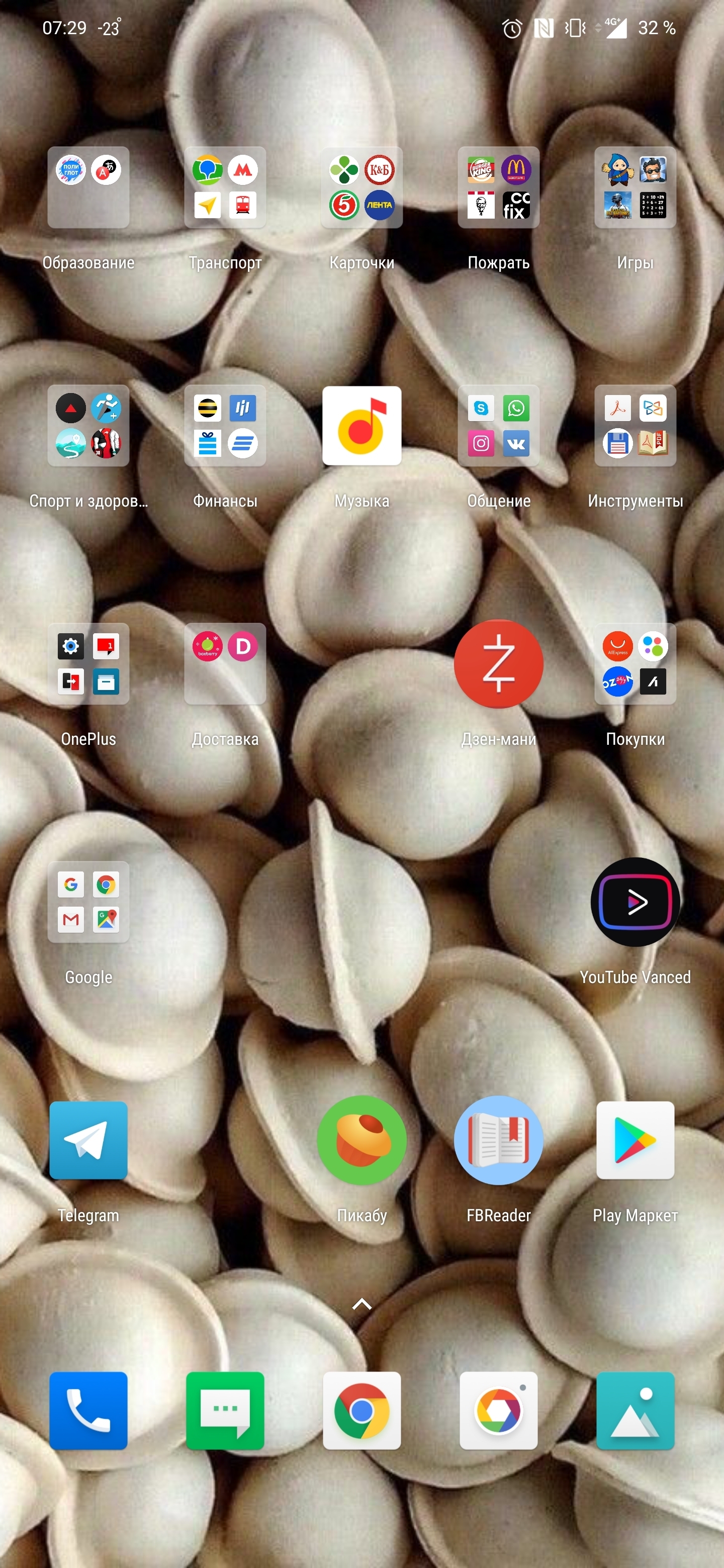Open the Финансы folder

click(225, 426)
